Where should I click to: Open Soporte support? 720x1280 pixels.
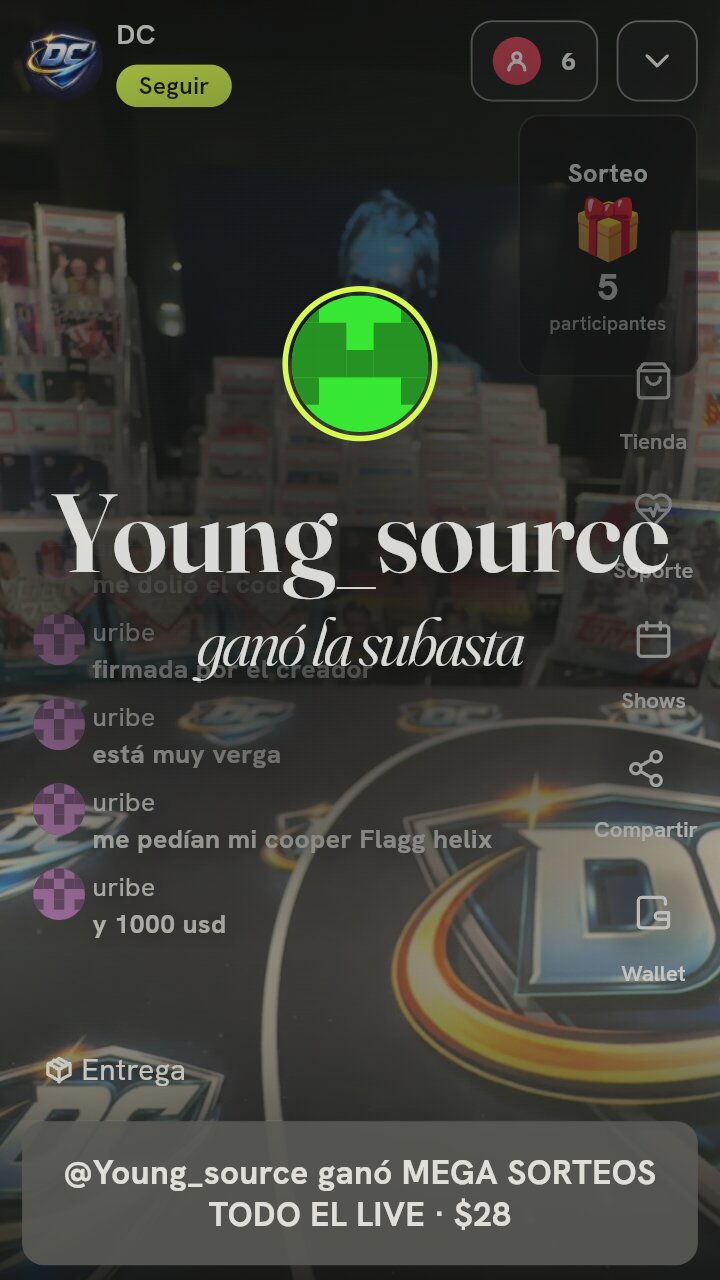point(653,537)
